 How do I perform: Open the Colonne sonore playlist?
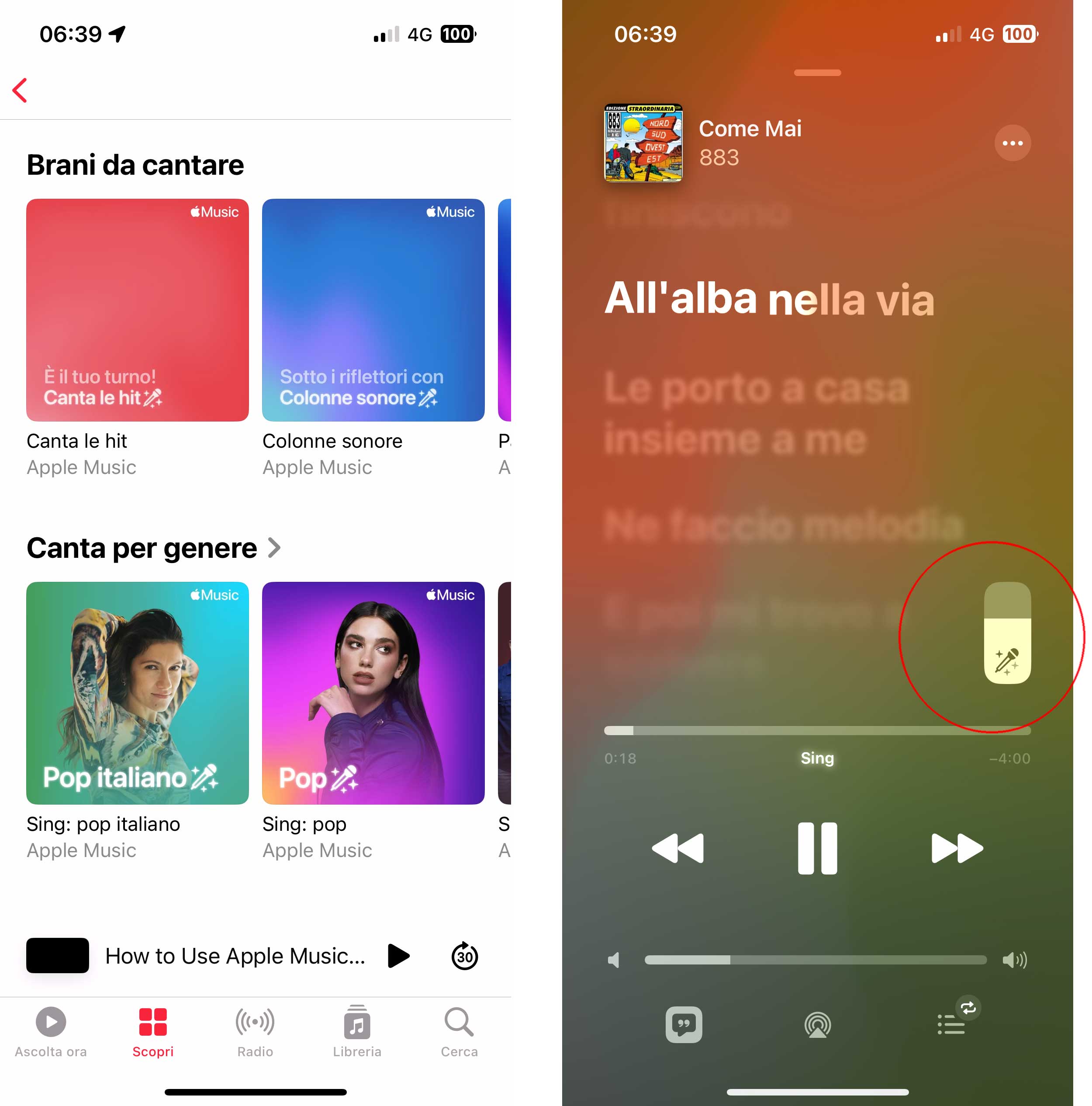click(x=373, y=310)
